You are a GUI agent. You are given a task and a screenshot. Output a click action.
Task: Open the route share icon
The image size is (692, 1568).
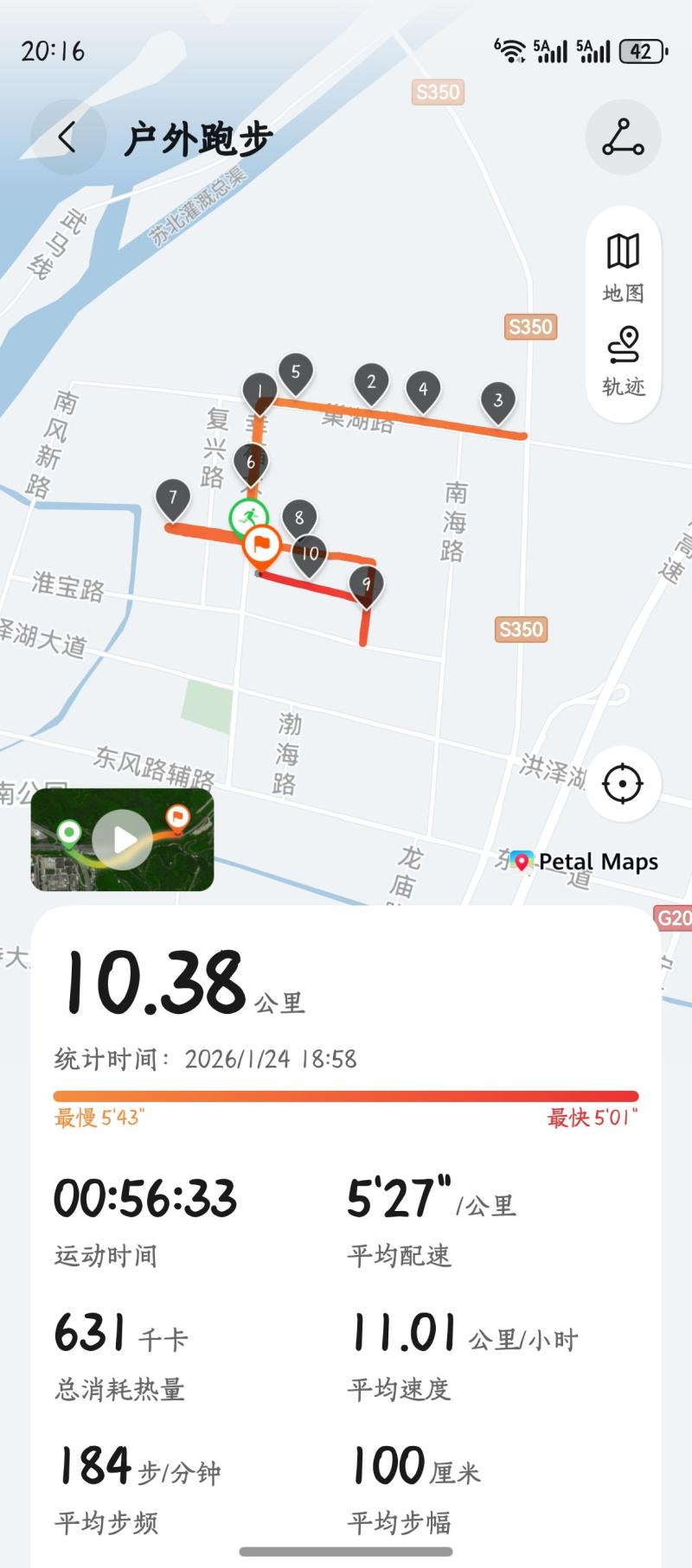pyautogui.click(x=623, y=137)
